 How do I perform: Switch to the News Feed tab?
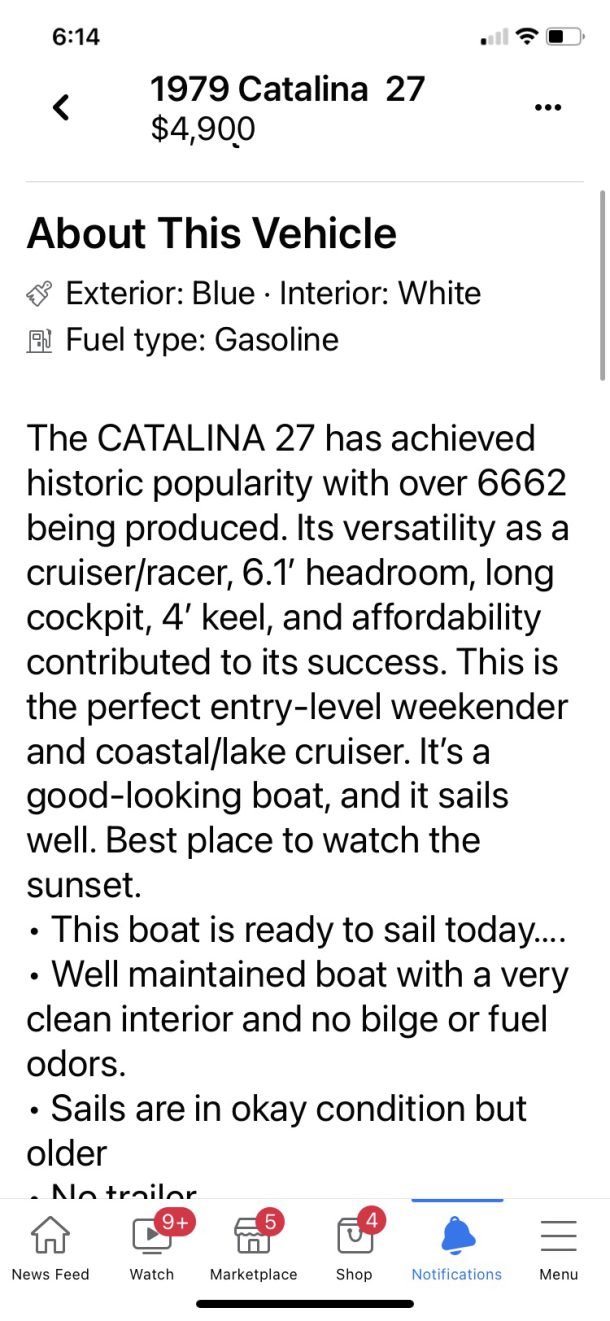pos(50,1247)
